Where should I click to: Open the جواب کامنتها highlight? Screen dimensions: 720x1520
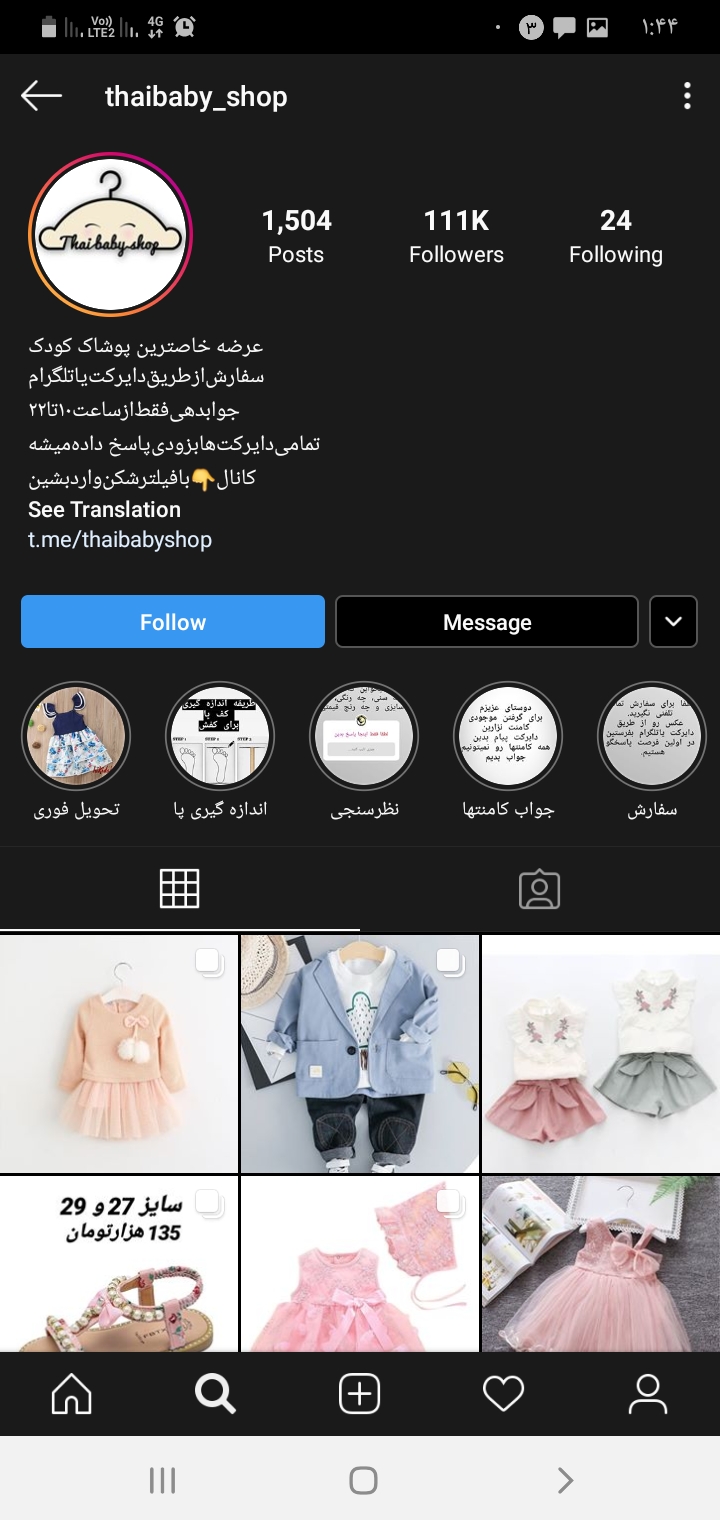[508, 737]
